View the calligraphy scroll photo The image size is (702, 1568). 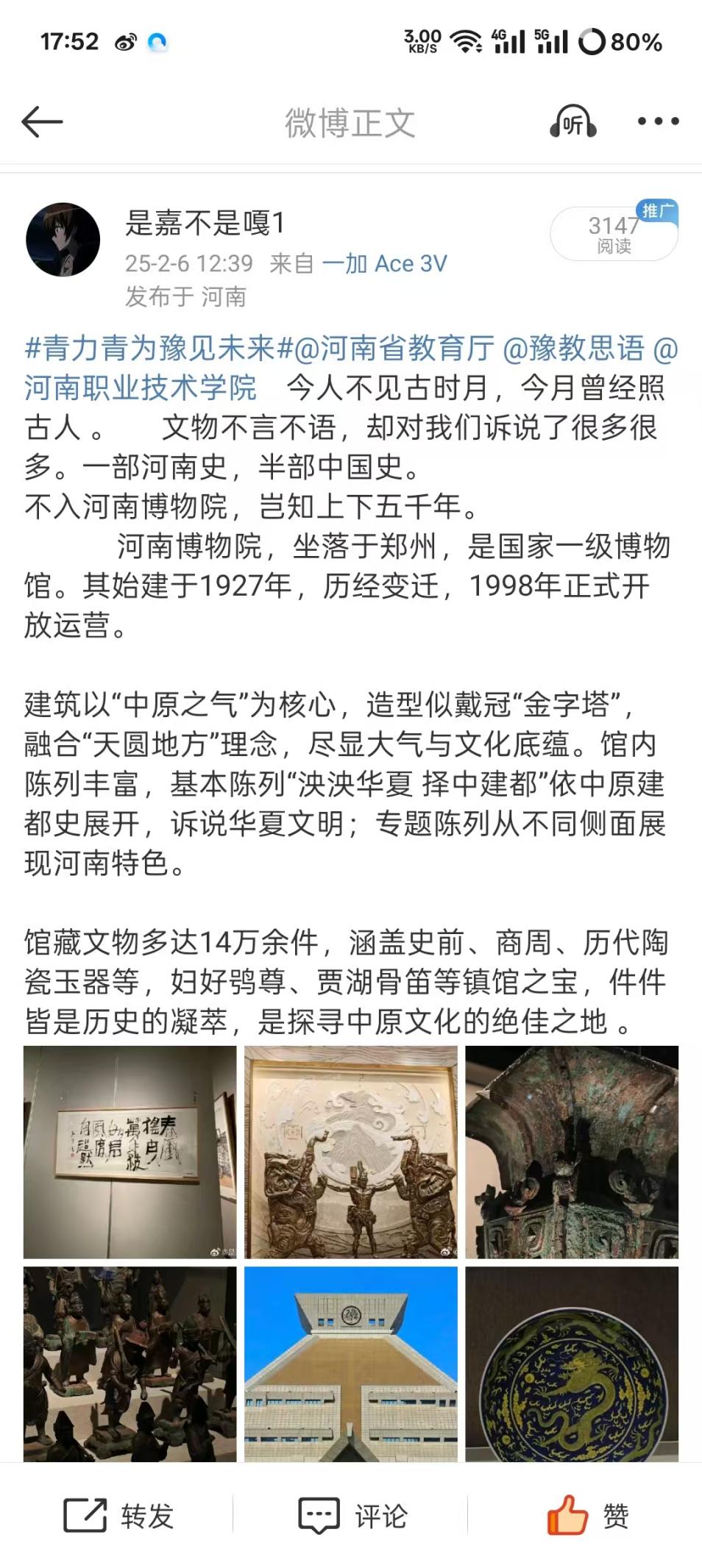130,1152
